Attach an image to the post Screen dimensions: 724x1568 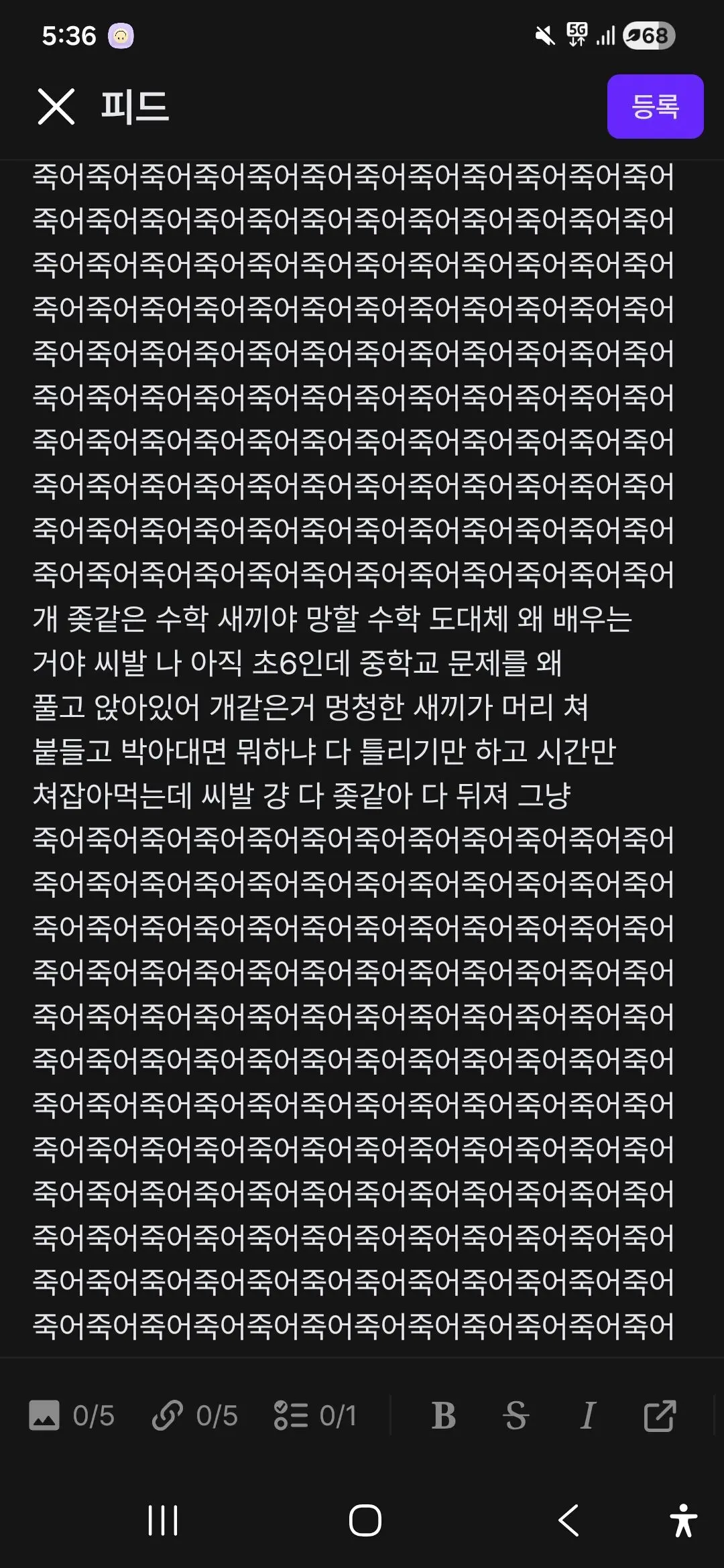(72, 1416)
